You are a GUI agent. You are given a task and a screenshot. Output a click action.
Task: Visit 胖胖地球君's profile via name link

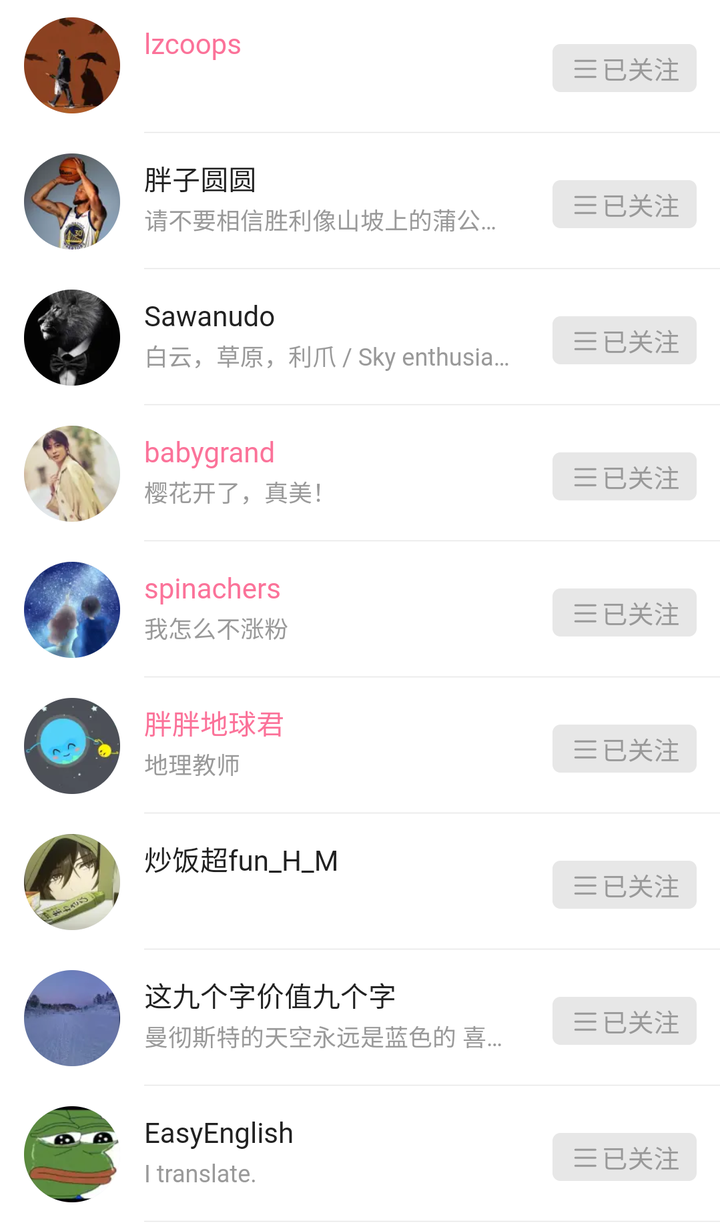(x=212, y=725)
